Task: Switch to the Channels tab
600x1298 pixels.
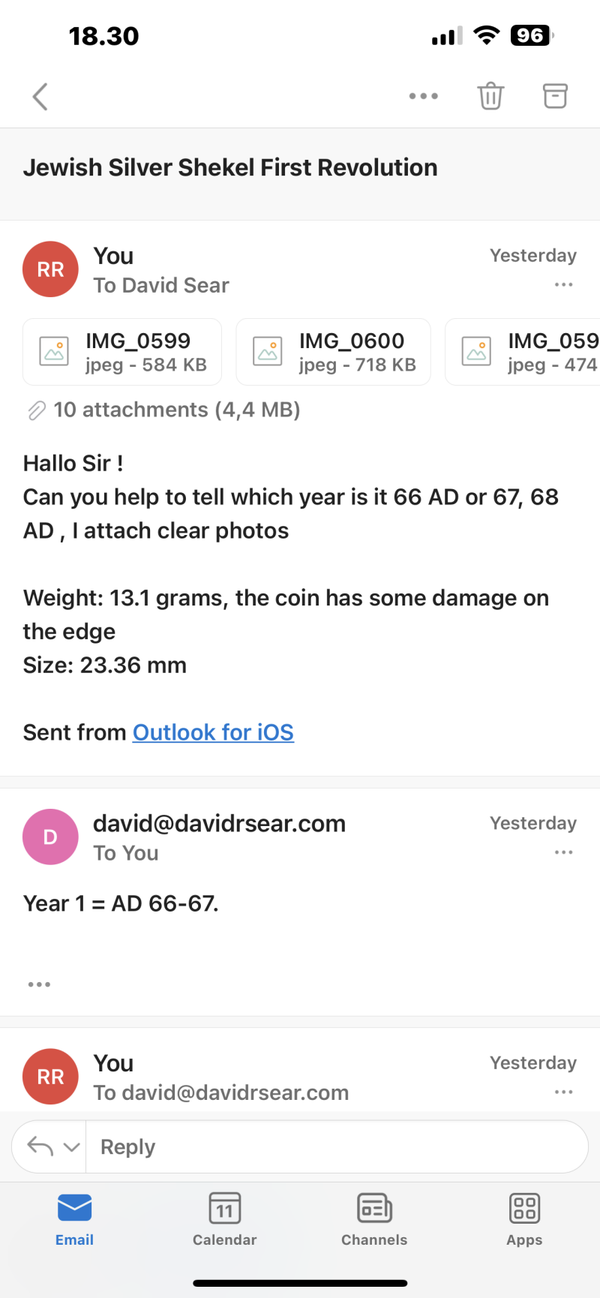Action: [x=374, y=1220]
